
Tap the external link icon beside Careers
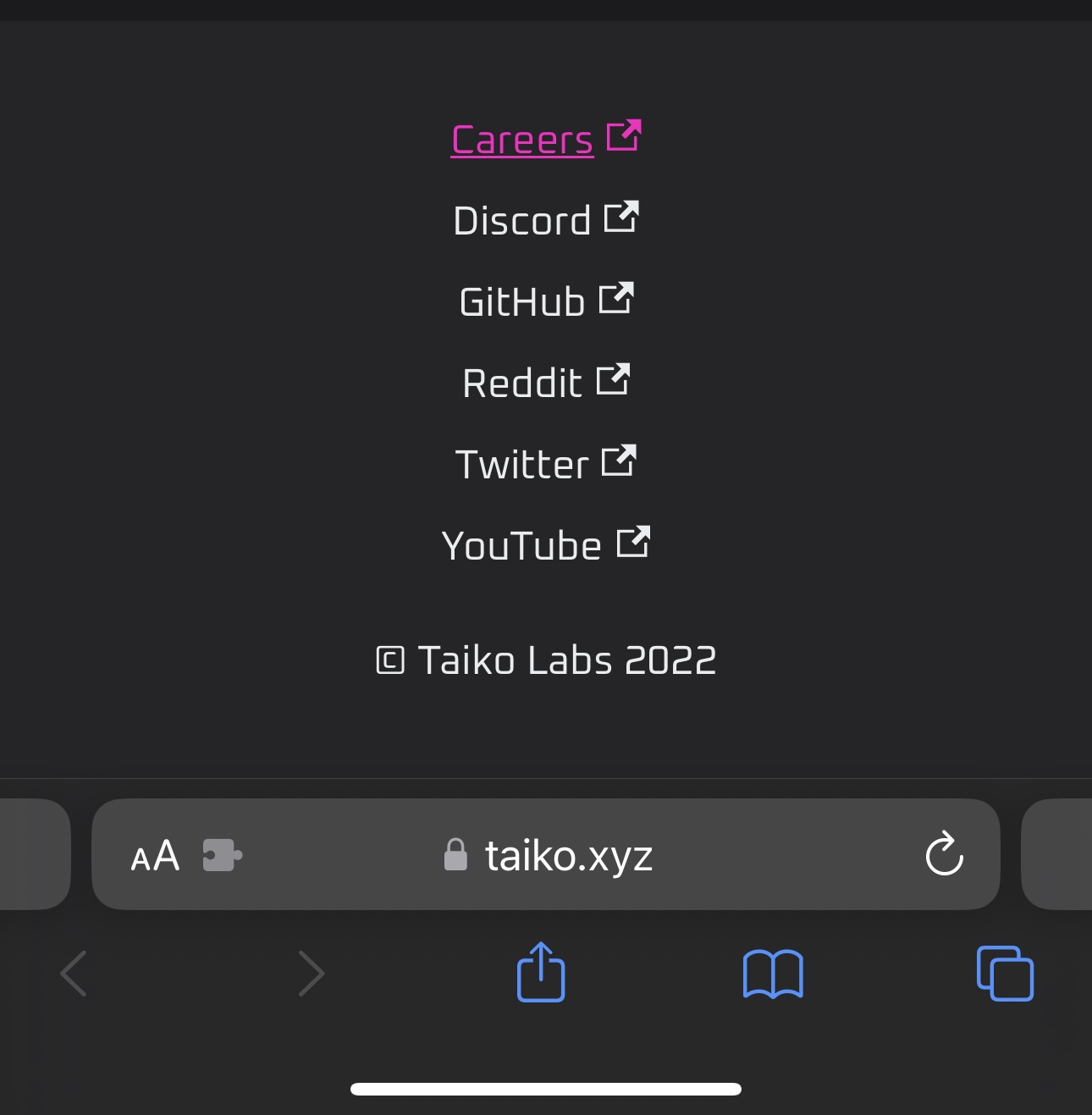click(x=624, y=136)
